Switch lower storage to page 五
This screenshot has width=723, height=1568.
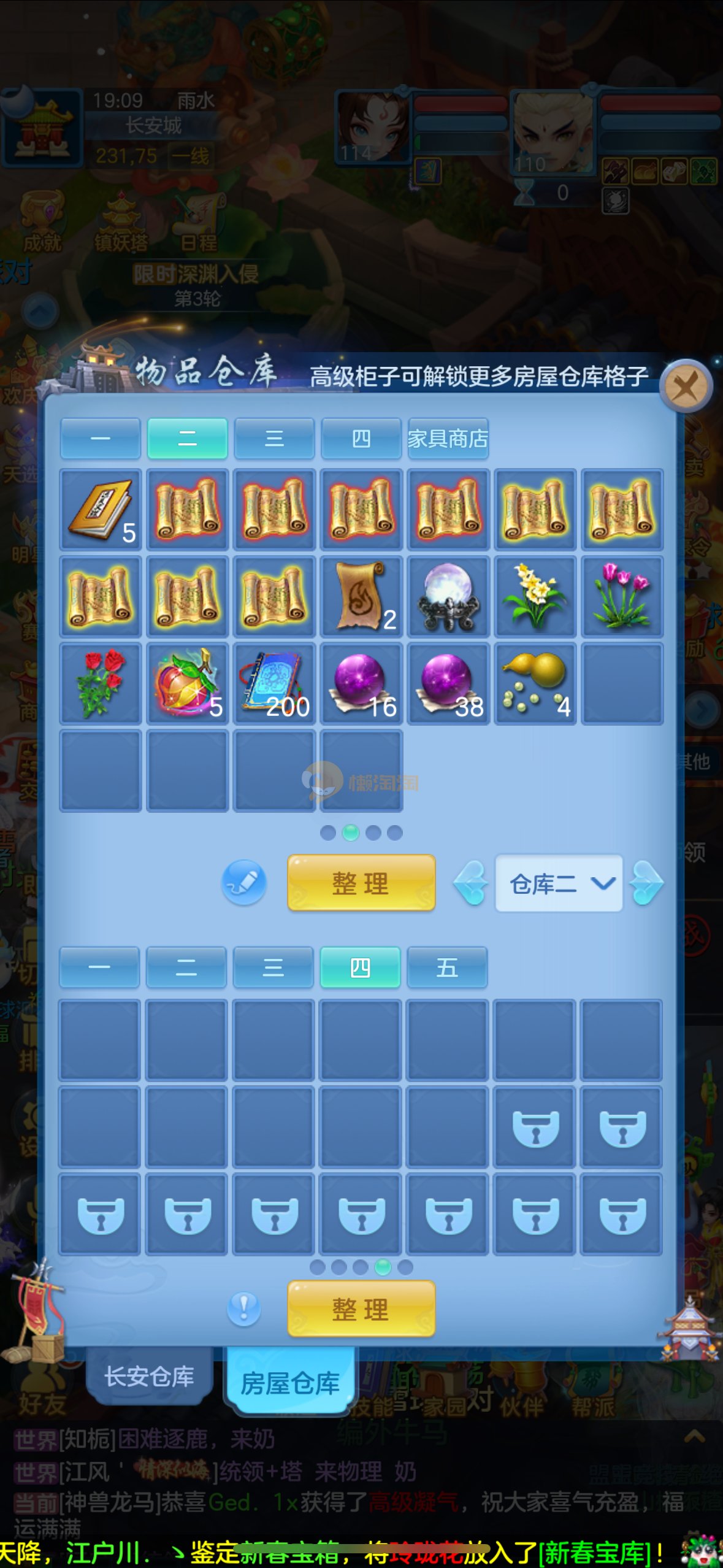coord(446,967)
